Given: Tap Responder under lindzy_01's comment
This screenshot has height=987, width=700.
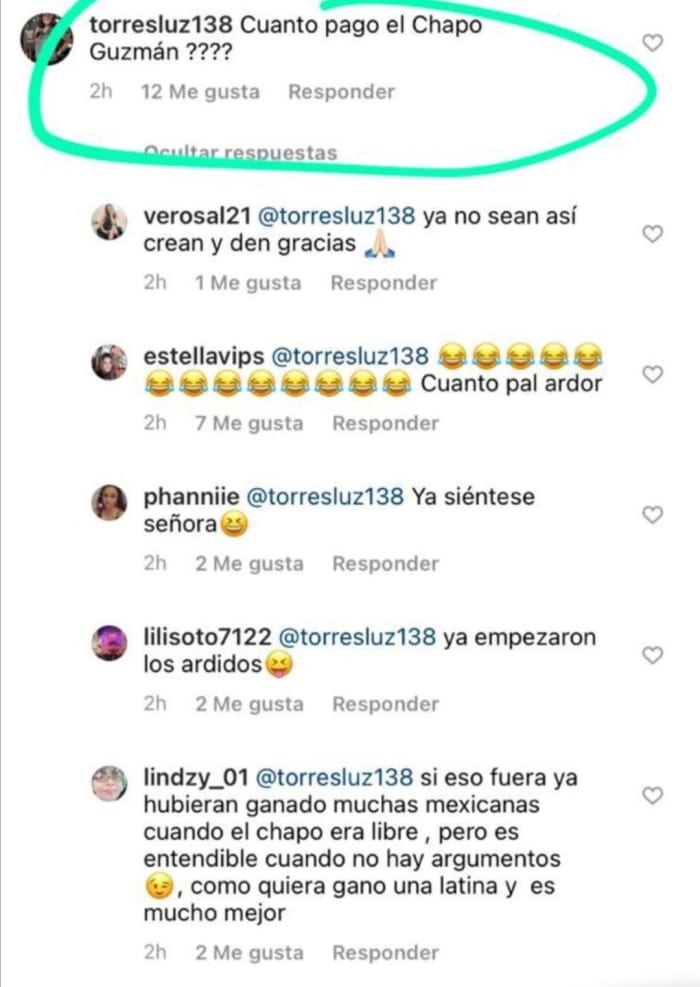Looking at the screenshot, I should point(385,953).
